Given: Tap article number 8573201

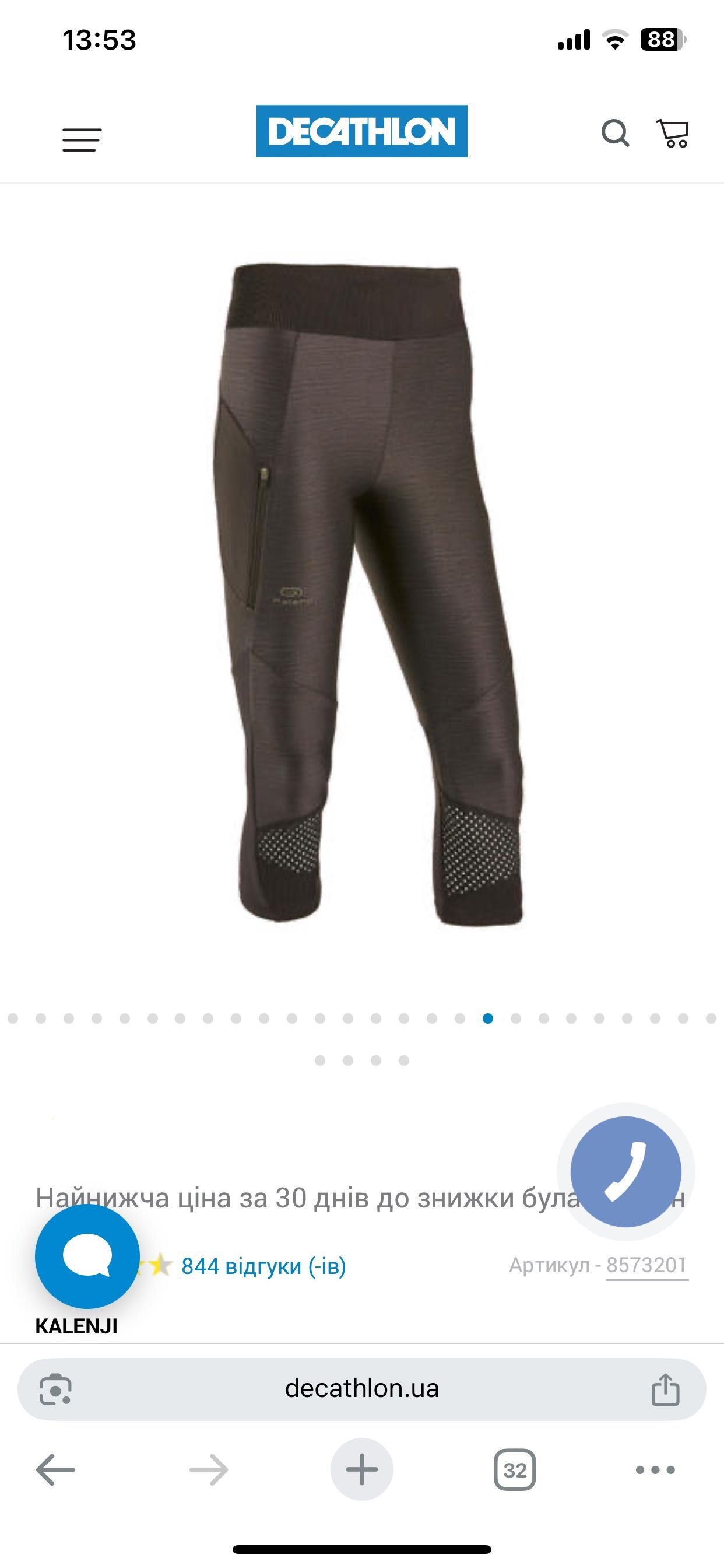Looking at the screenshot, I should tap(646, 1265).
